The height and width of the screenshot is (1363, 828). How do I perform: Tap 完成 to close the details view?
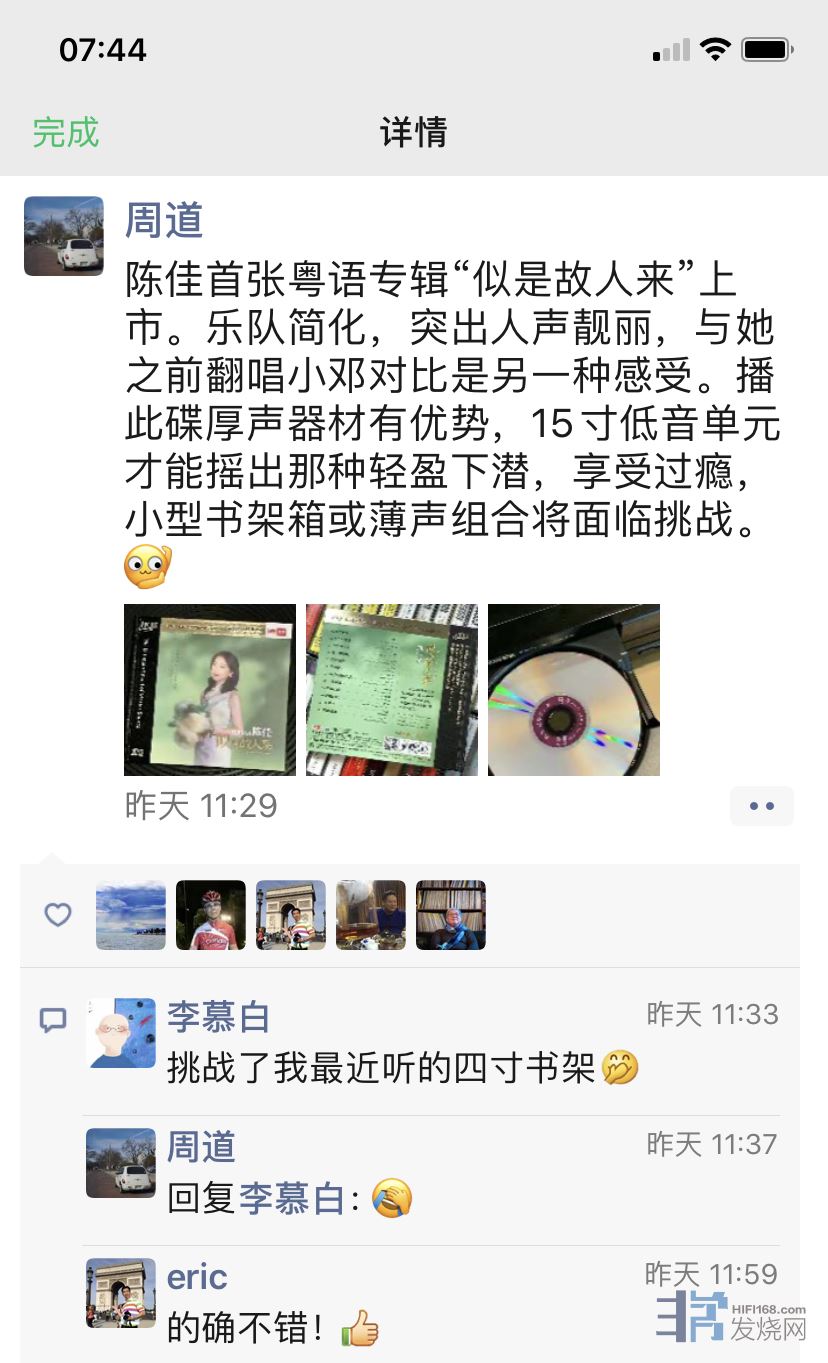pos(66,132)
